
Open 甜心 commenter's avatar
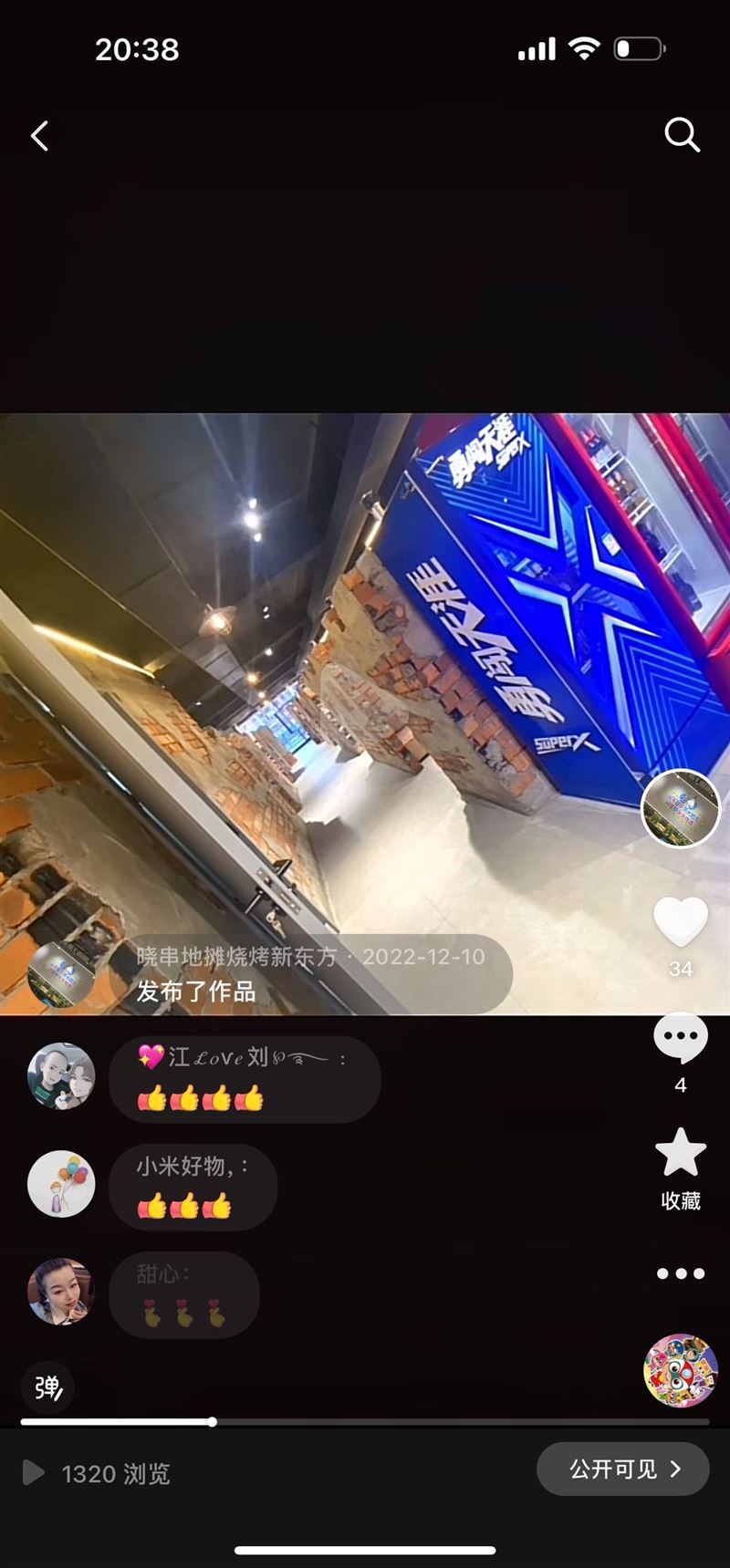pos(61,1292)
